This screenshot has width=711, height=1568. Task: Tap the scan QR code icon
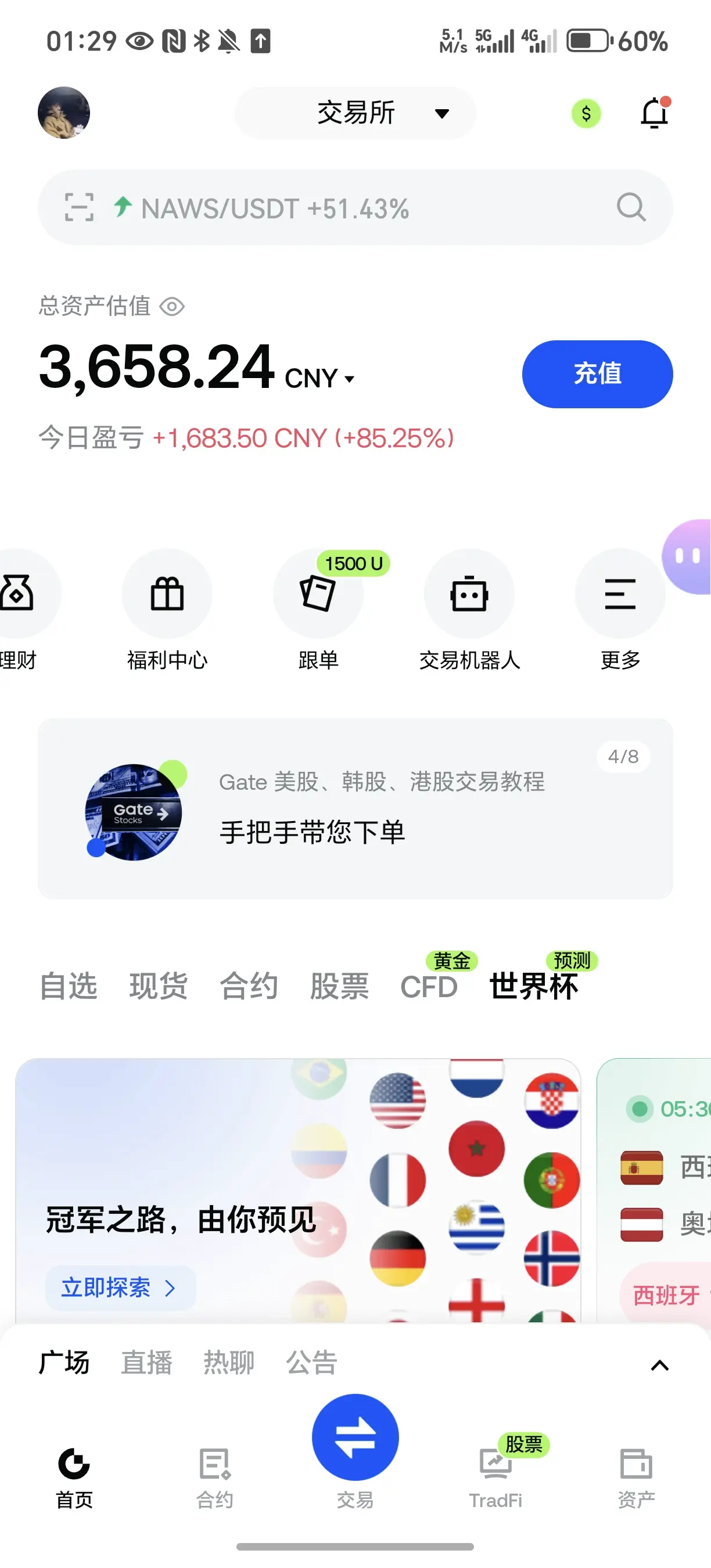pos(79,207)
